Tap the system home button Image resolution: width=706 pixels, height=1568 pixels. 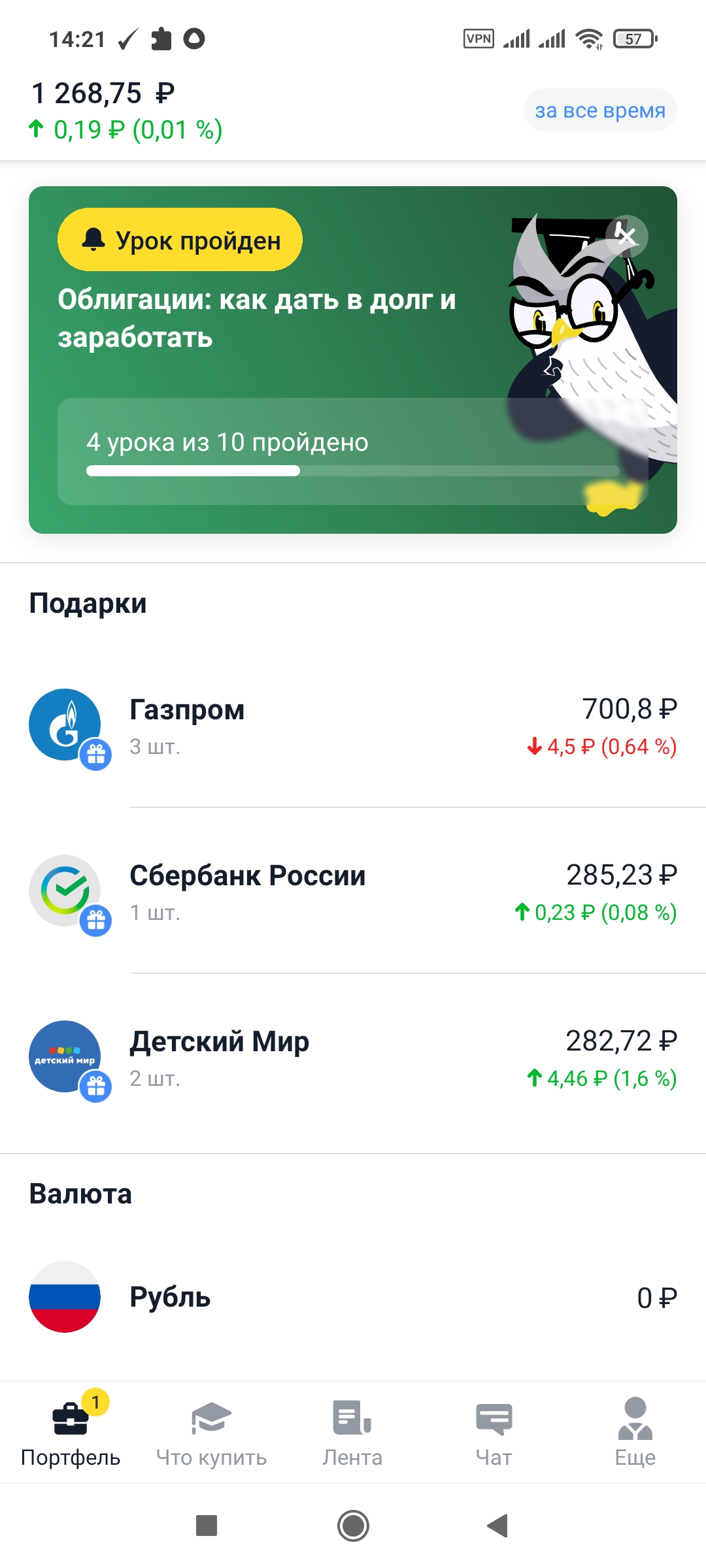point(353,1526)
